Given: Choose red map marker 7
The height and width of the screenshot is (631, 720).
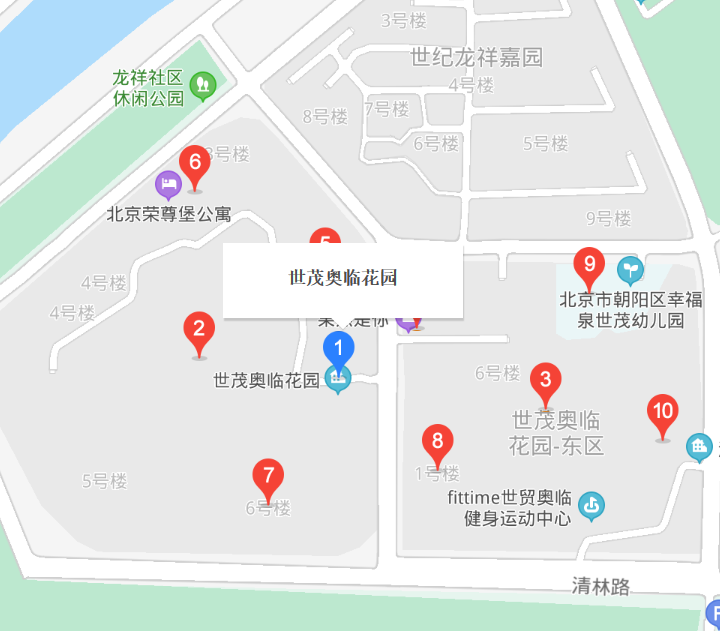Looking at the screenshot, I should [x=267, y=477].
